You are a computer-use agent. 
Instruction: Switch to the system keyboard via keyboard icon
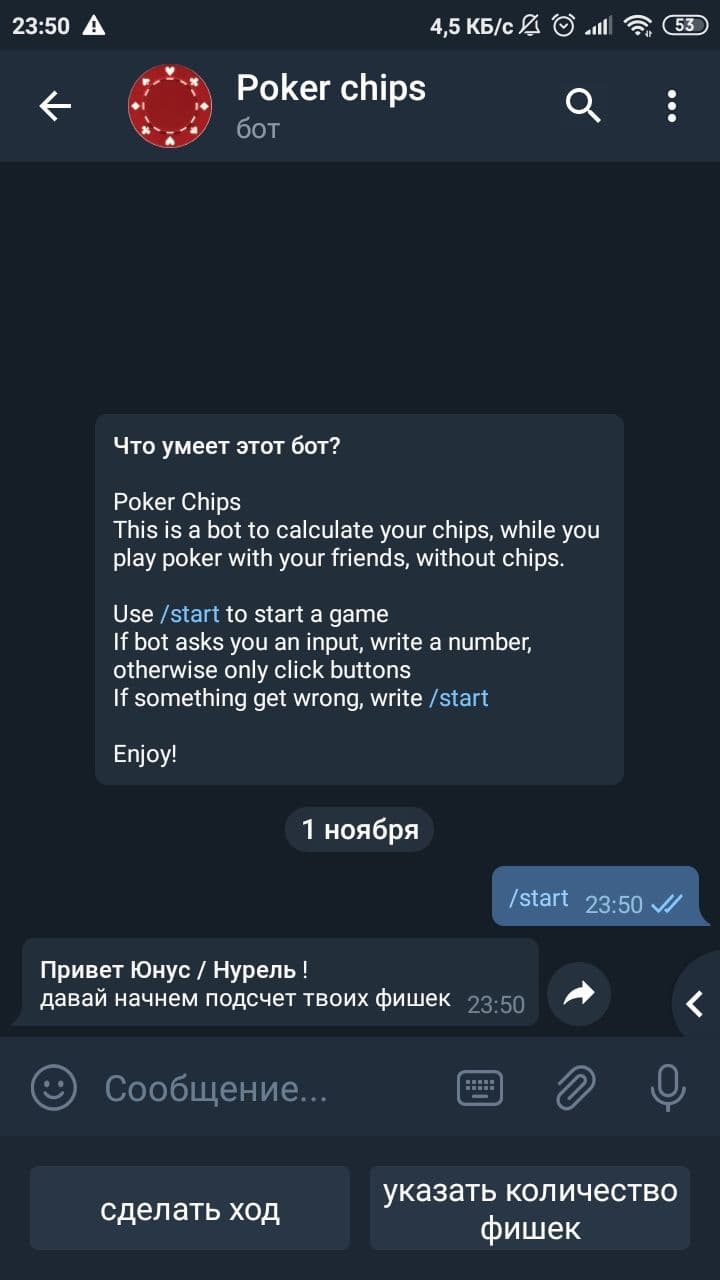[479, 1087]
